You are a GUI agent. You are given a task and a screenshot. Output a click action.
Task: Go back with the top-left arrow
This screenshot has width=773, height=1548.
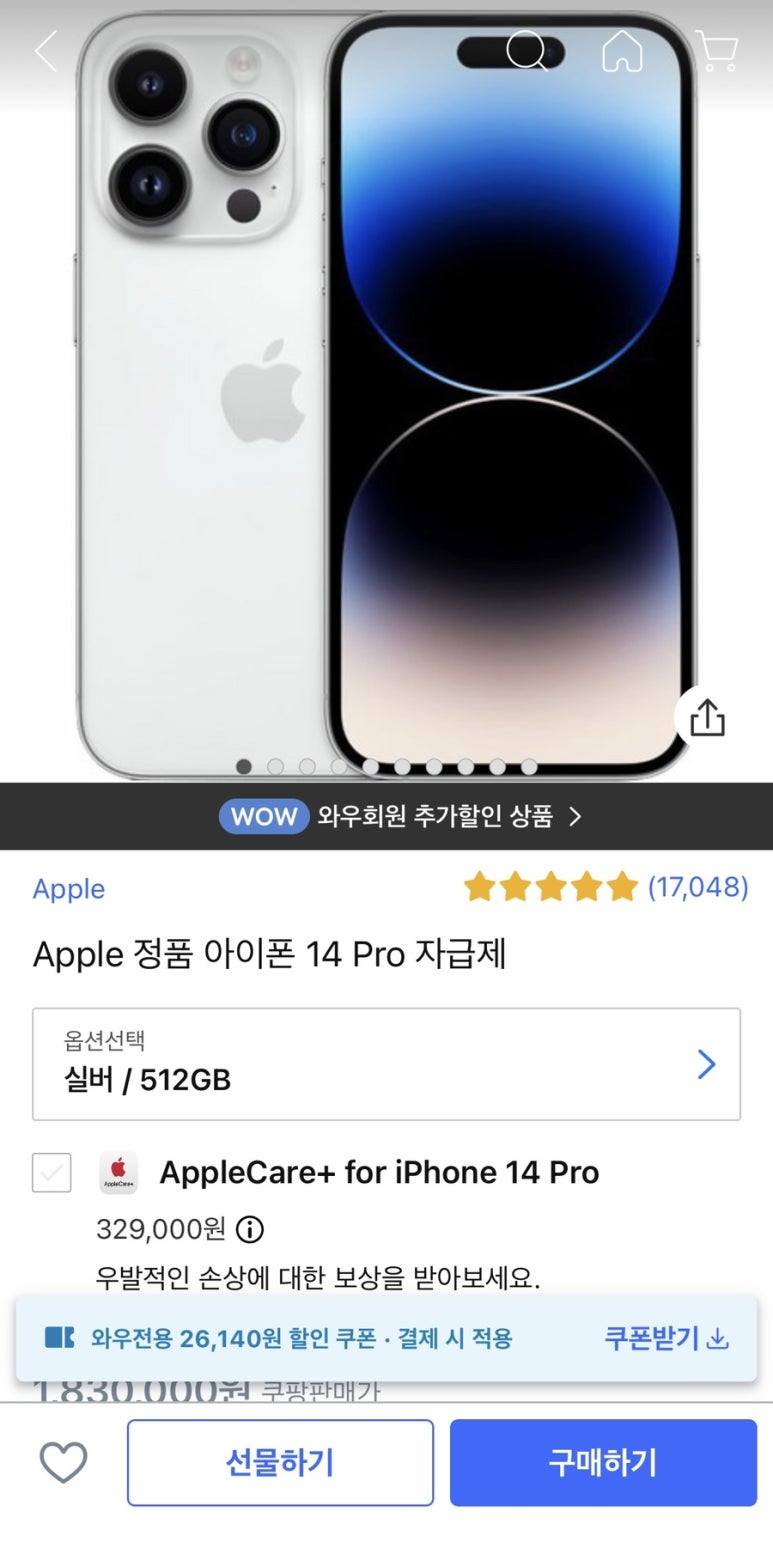(46, 50)
